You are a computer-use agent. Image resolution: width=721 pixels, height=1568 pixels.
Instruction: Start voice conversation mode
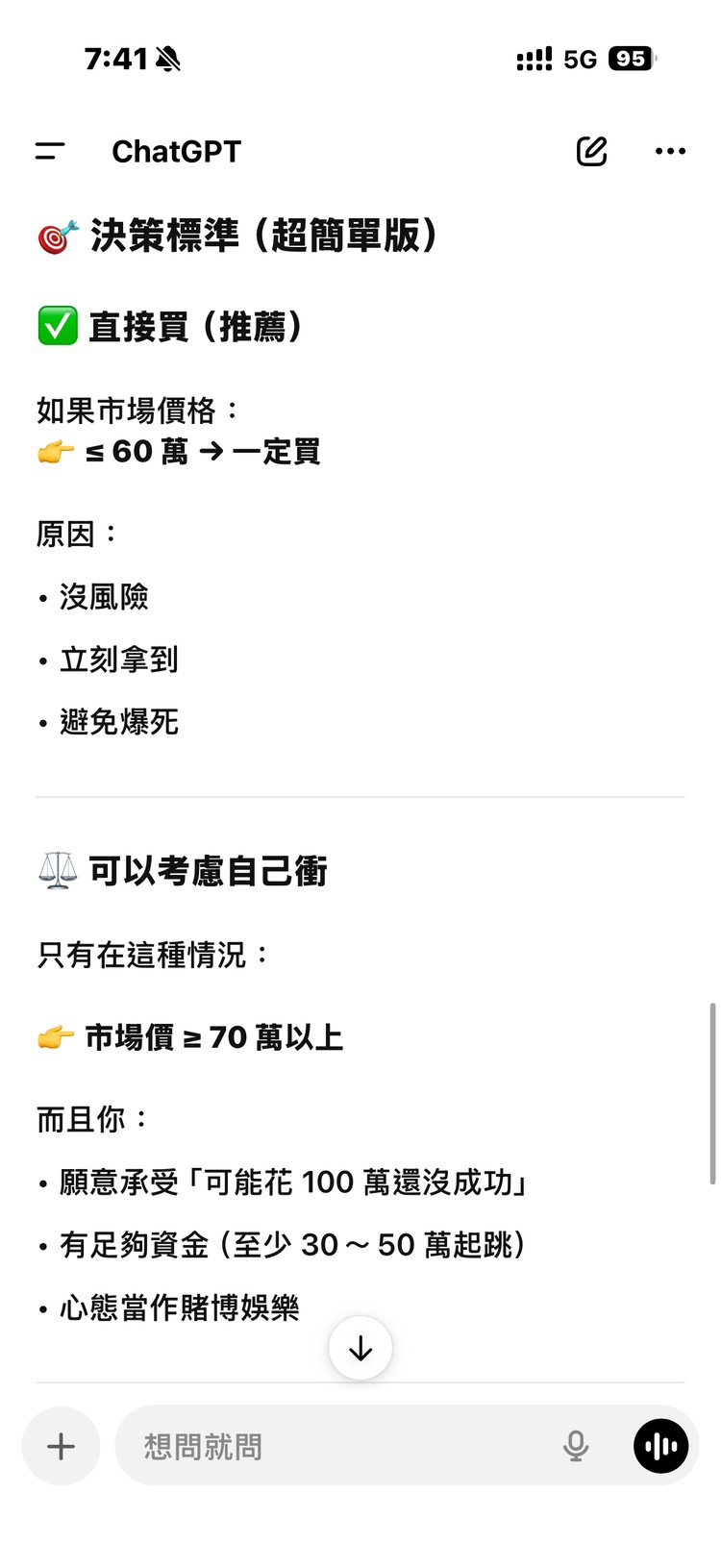(x=660, y=1445)
